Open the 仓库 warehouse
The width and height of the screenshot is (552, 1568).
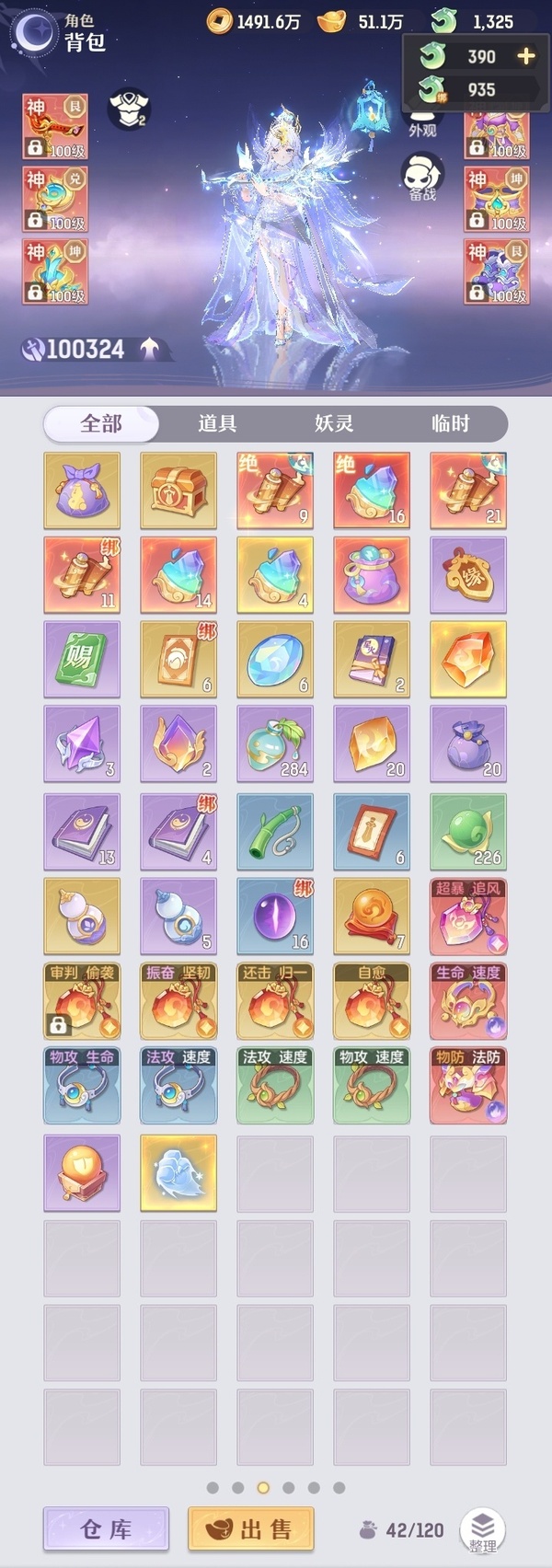click(x=106, y=1529)
